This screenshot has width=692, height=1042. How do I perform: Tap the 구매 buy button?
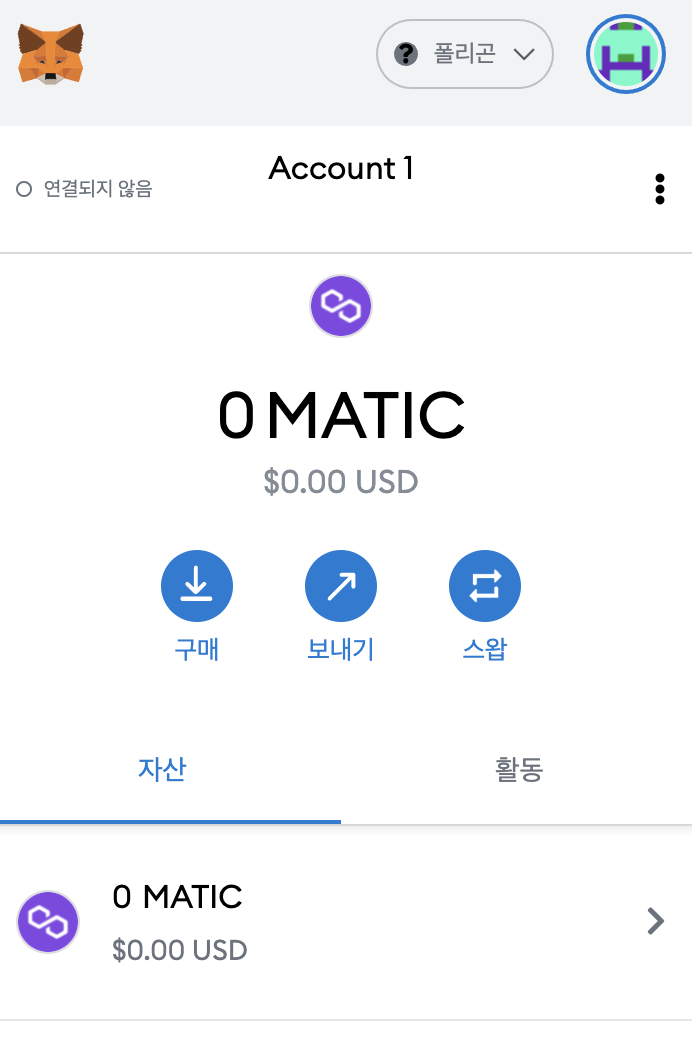coord(197,586)
